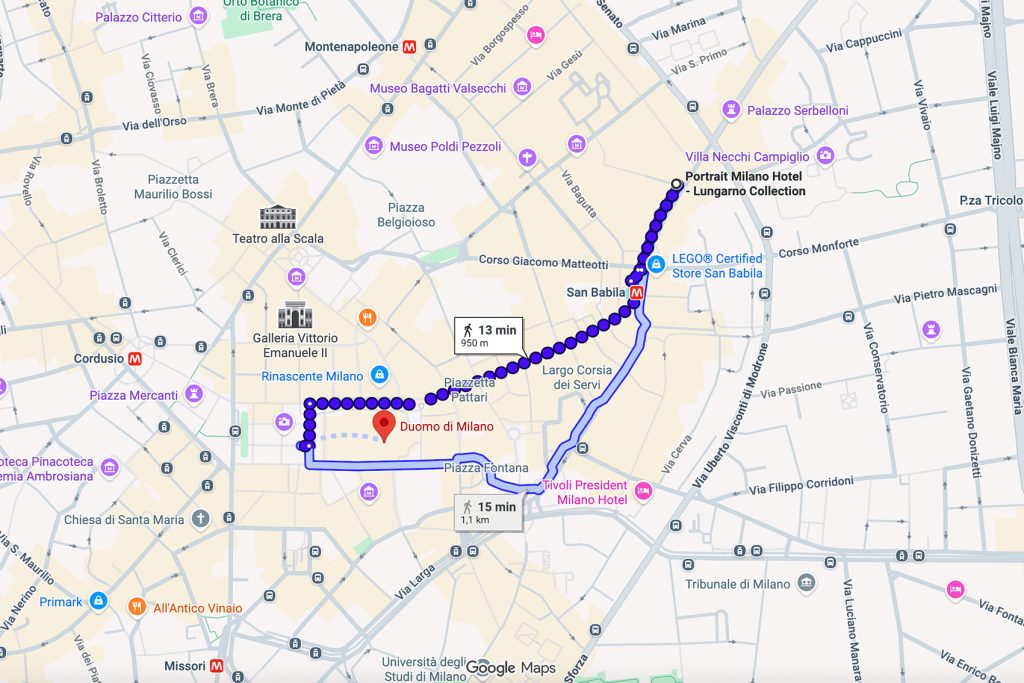1024x683 pixels.
Task: Open the Primark store marker
Action: click(98, 601)
